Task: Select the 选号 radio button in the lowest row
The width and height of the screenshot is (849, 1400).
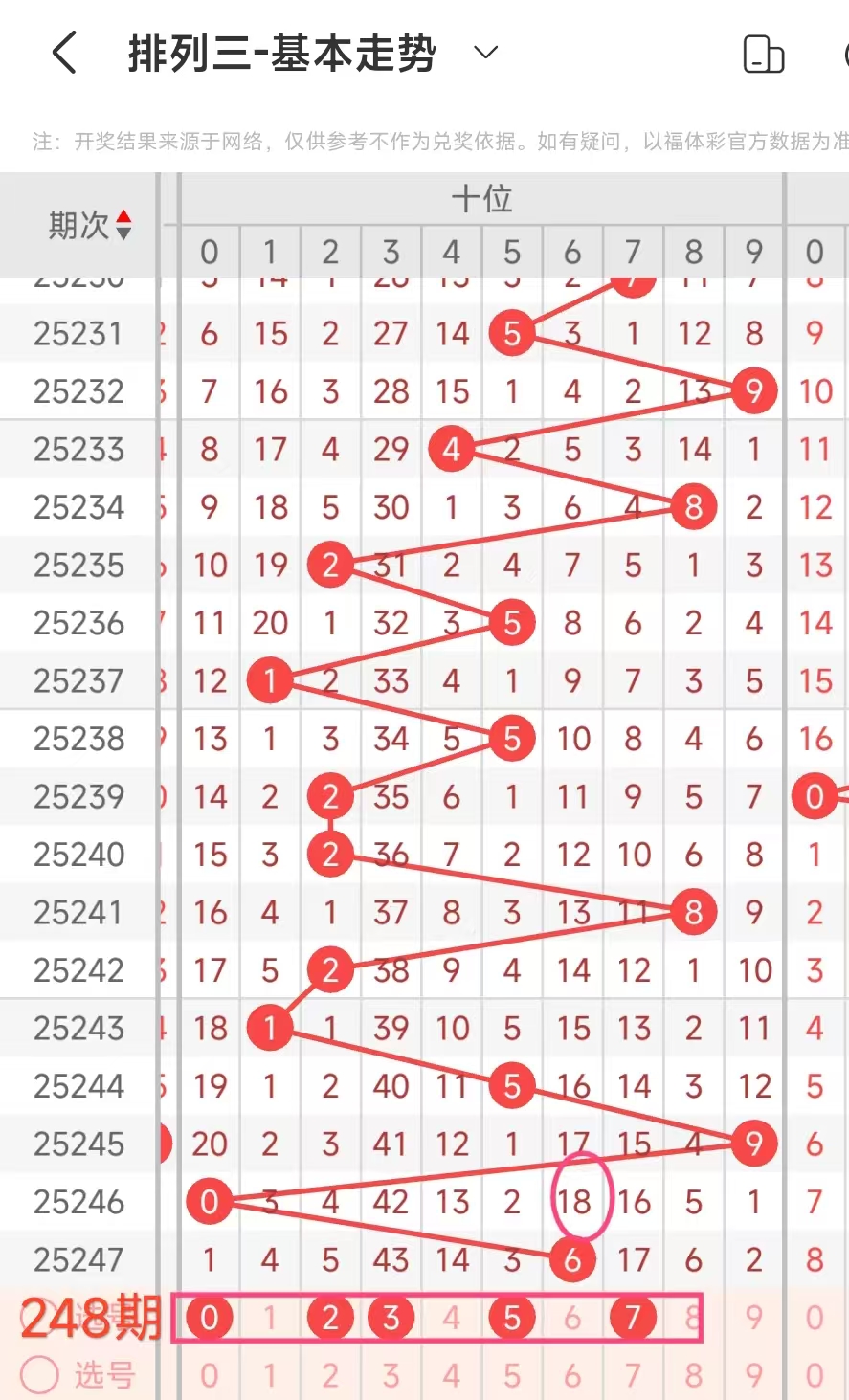Action: coord(39,1375)
